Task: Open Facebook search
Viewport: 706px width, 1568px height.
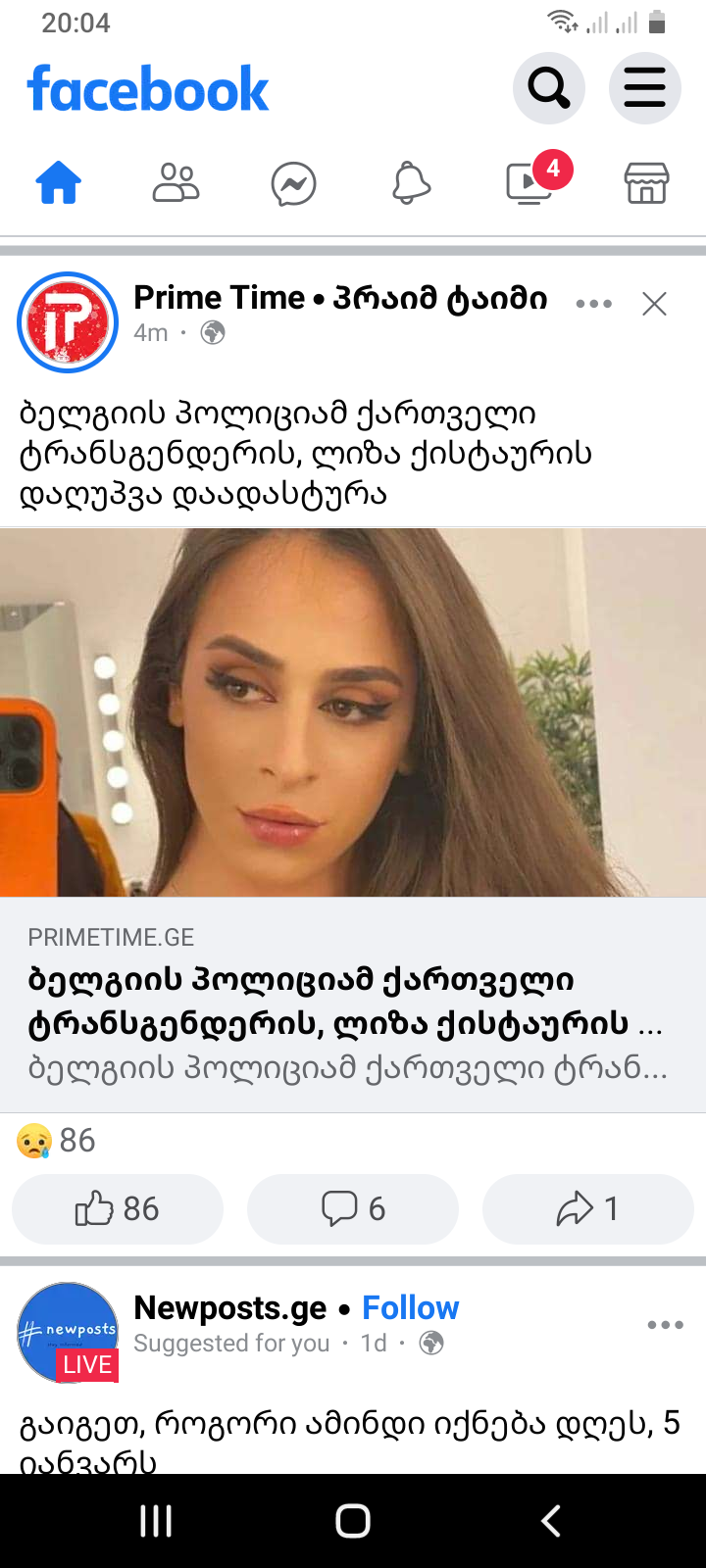Action: click(x=548, y=89)
